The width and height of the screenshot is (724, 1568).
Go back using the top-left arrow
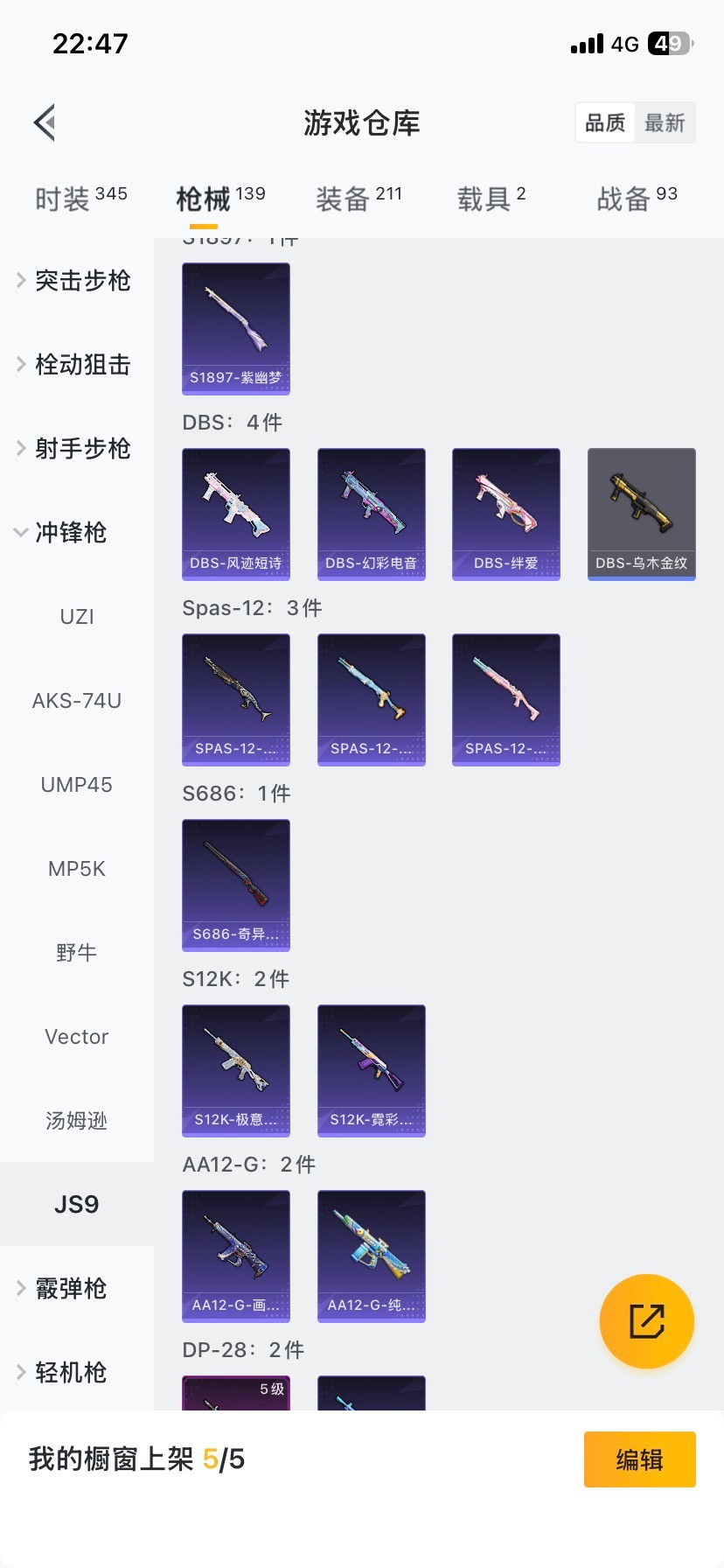(45, 122)
